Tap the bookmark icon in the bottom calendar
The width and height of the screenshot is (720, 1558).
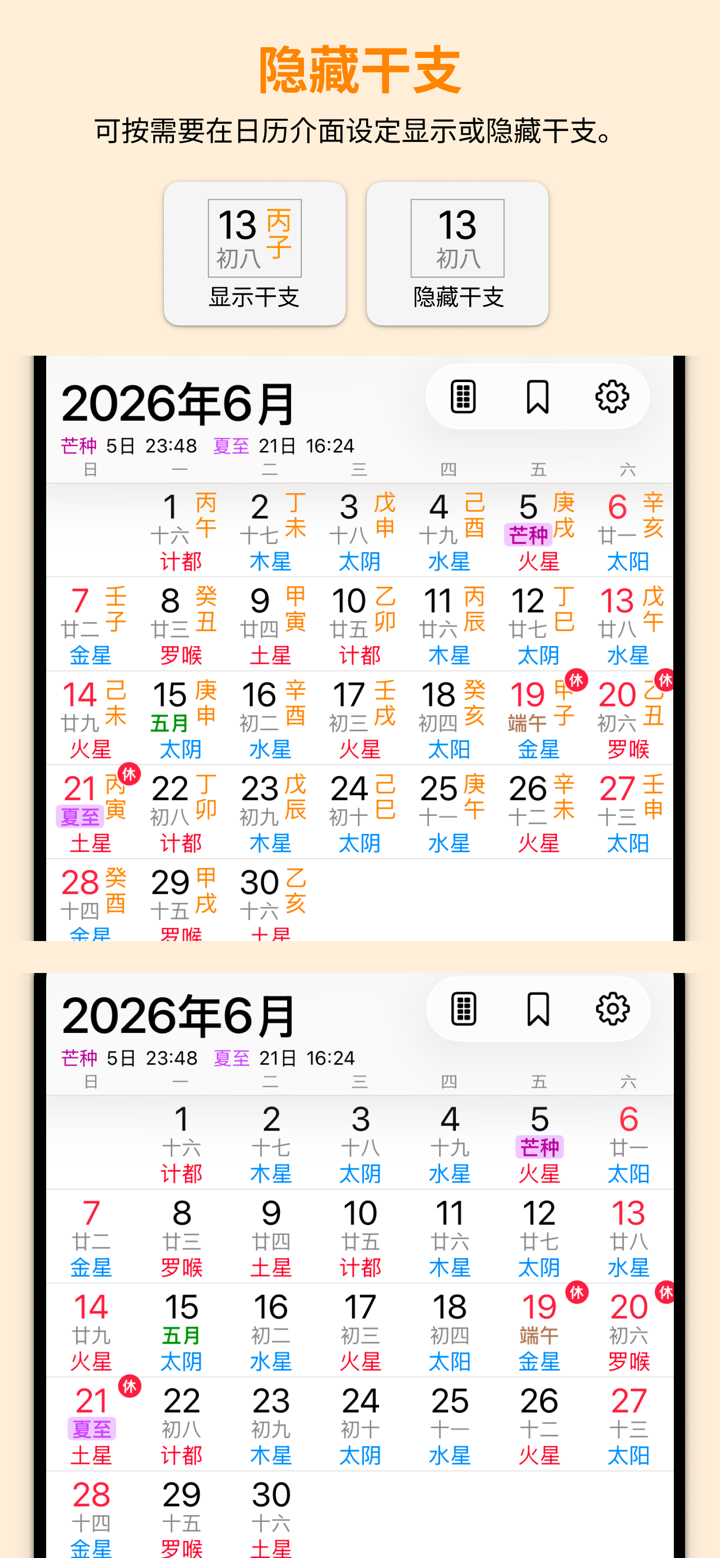537,1009
